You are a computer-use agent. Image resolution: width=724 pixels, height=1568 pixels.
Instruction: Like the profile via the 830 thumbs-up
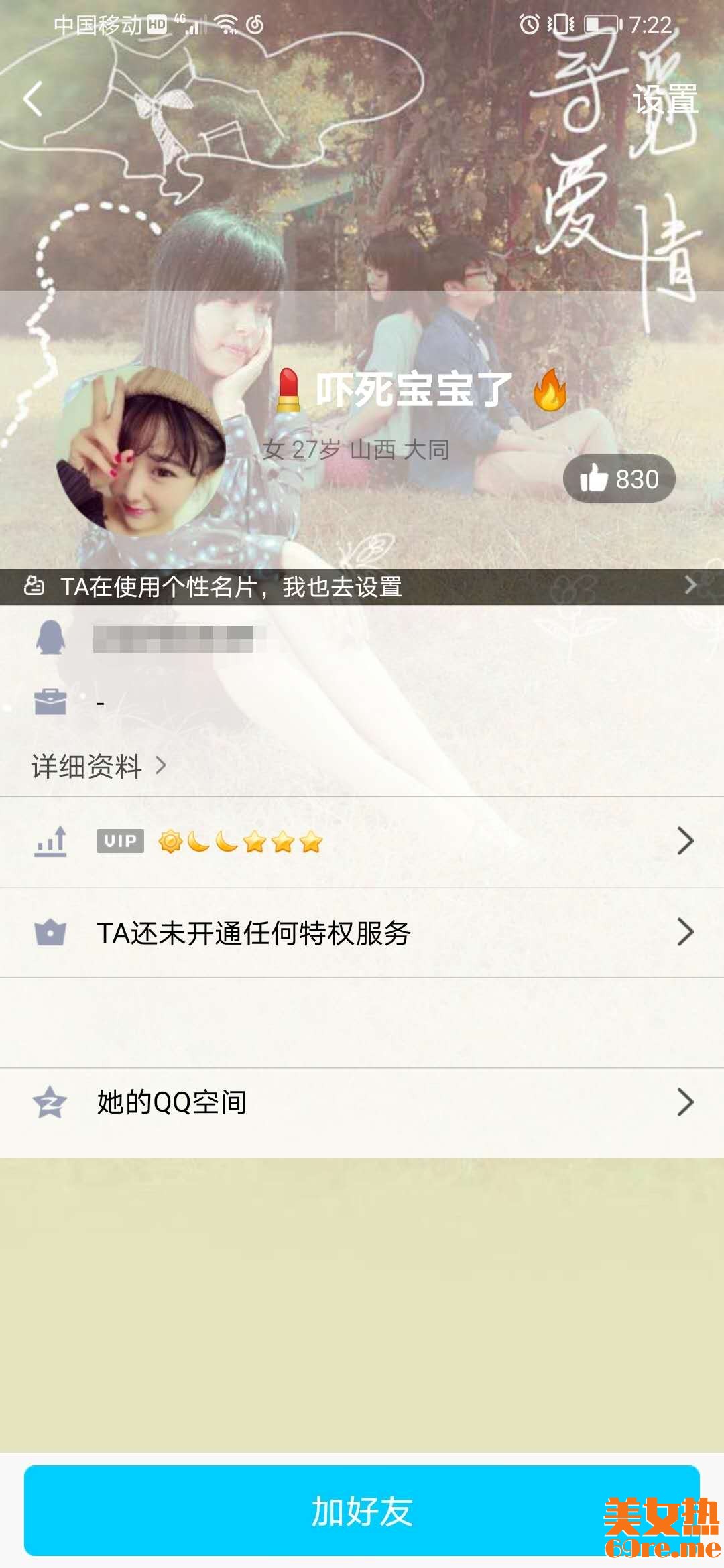(x=619, y=479)
